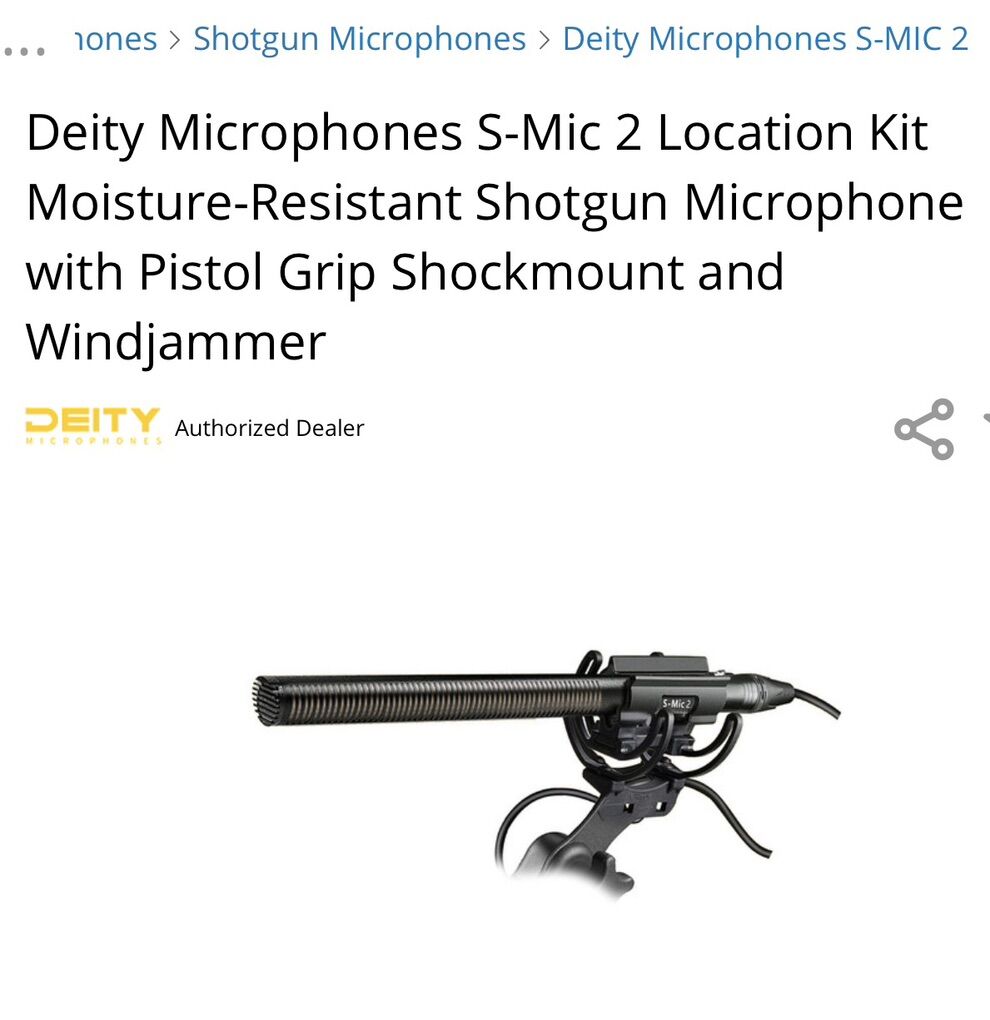990x1020 pixels.
Task: Open the truncated breadcrumb ending in 'ones'
Action: [116, 39]
